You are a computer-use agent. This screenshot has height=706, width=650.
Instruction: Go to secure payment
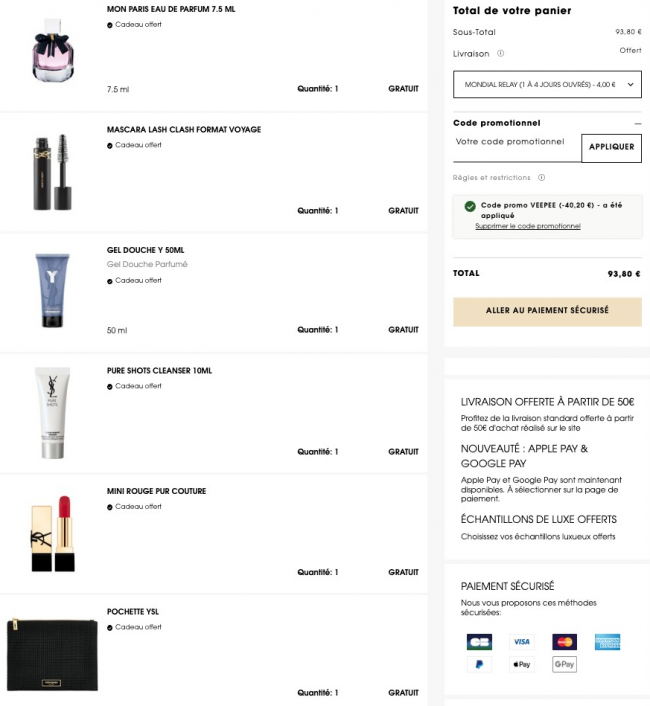tap(547, 311)
